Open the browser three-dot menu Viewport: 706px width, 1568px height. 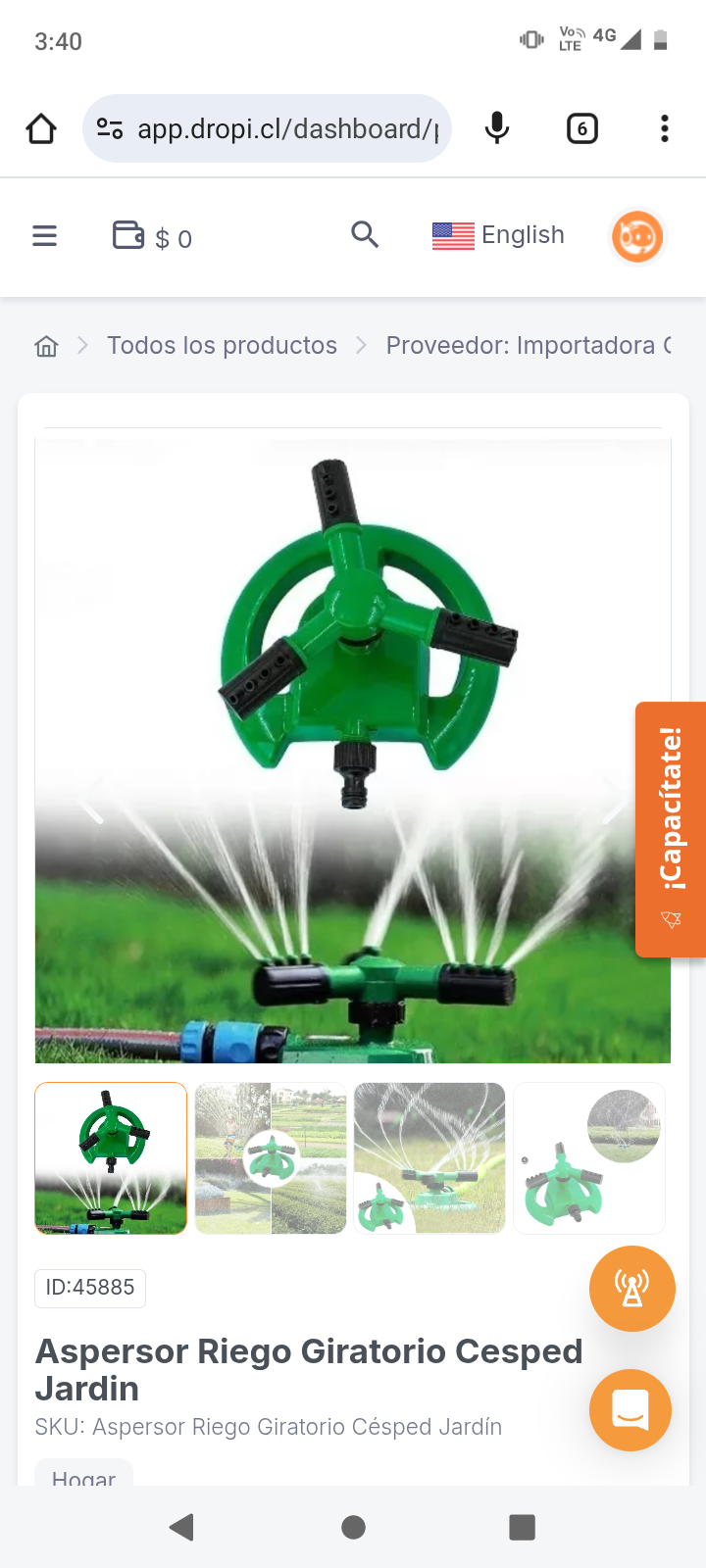tap(665, 128)
